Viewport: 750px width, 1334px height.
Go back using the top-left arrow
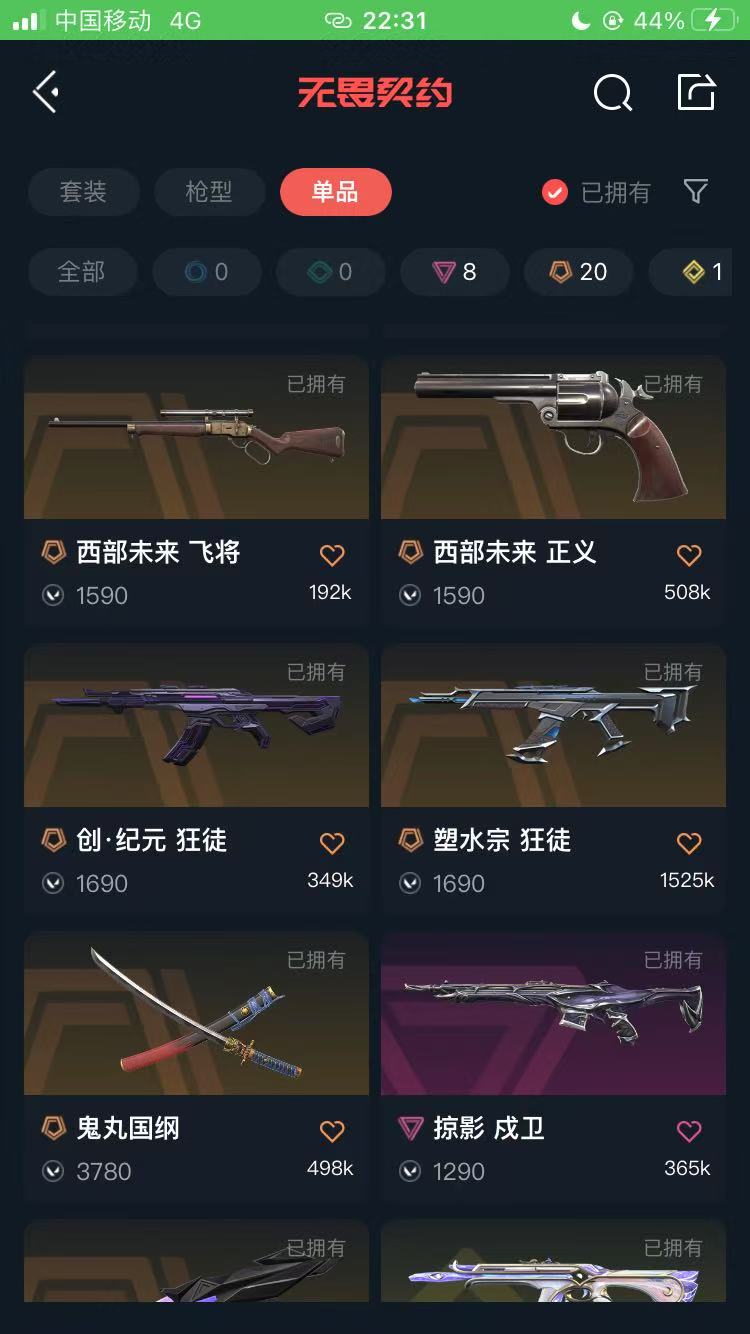click(x=46, y=93)
